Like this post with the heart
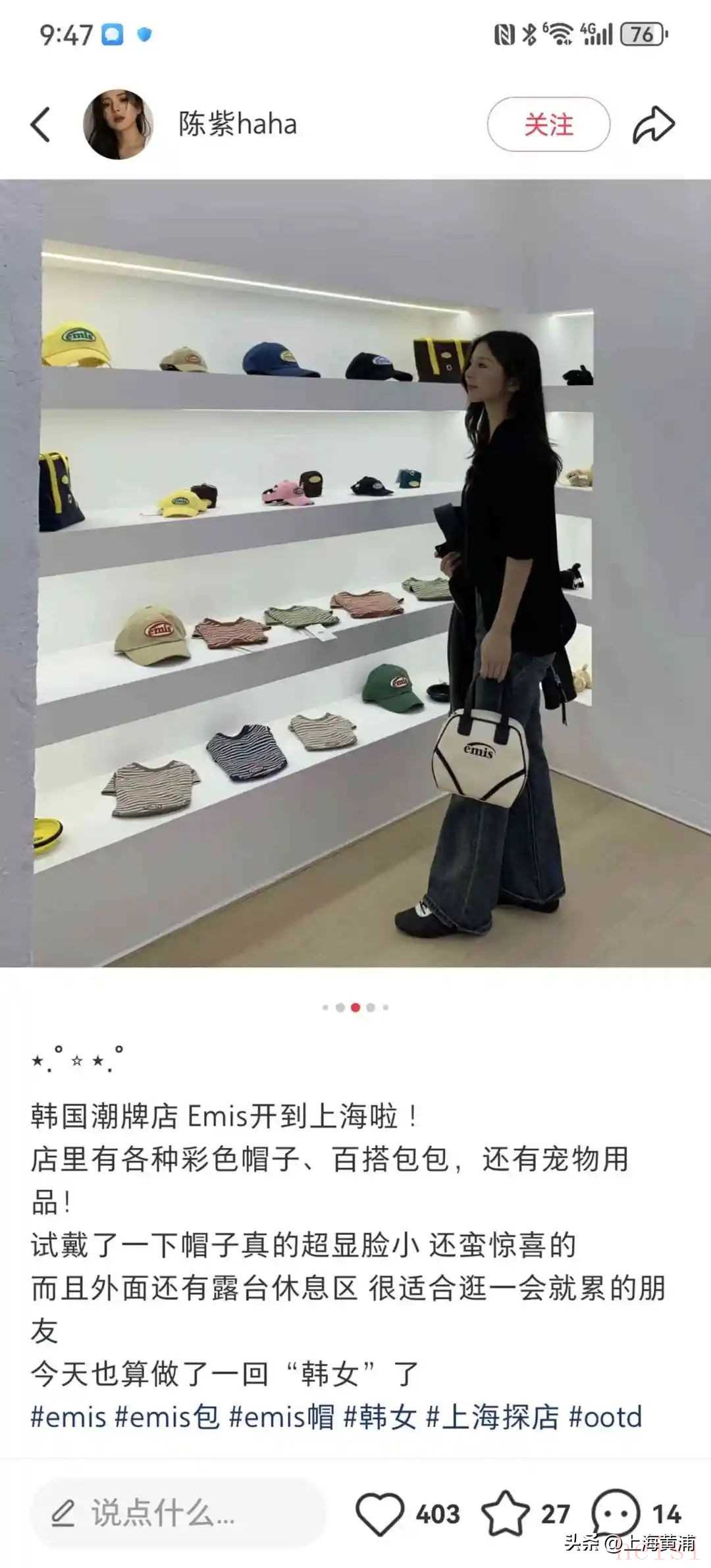 pos(380,1513)
